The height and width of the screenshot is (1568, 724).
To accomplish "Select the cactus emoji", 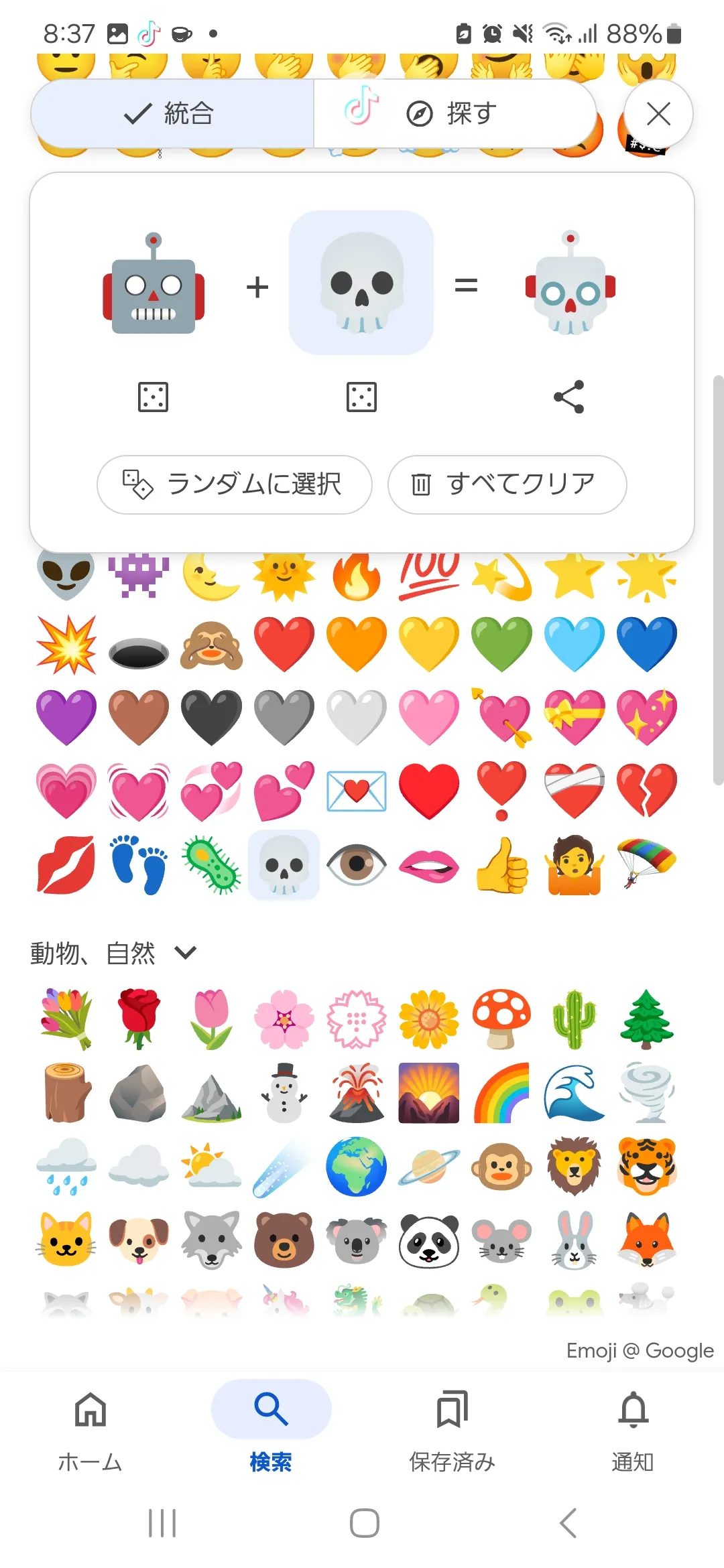I will pyautogui.click(x=574, y=1019).
